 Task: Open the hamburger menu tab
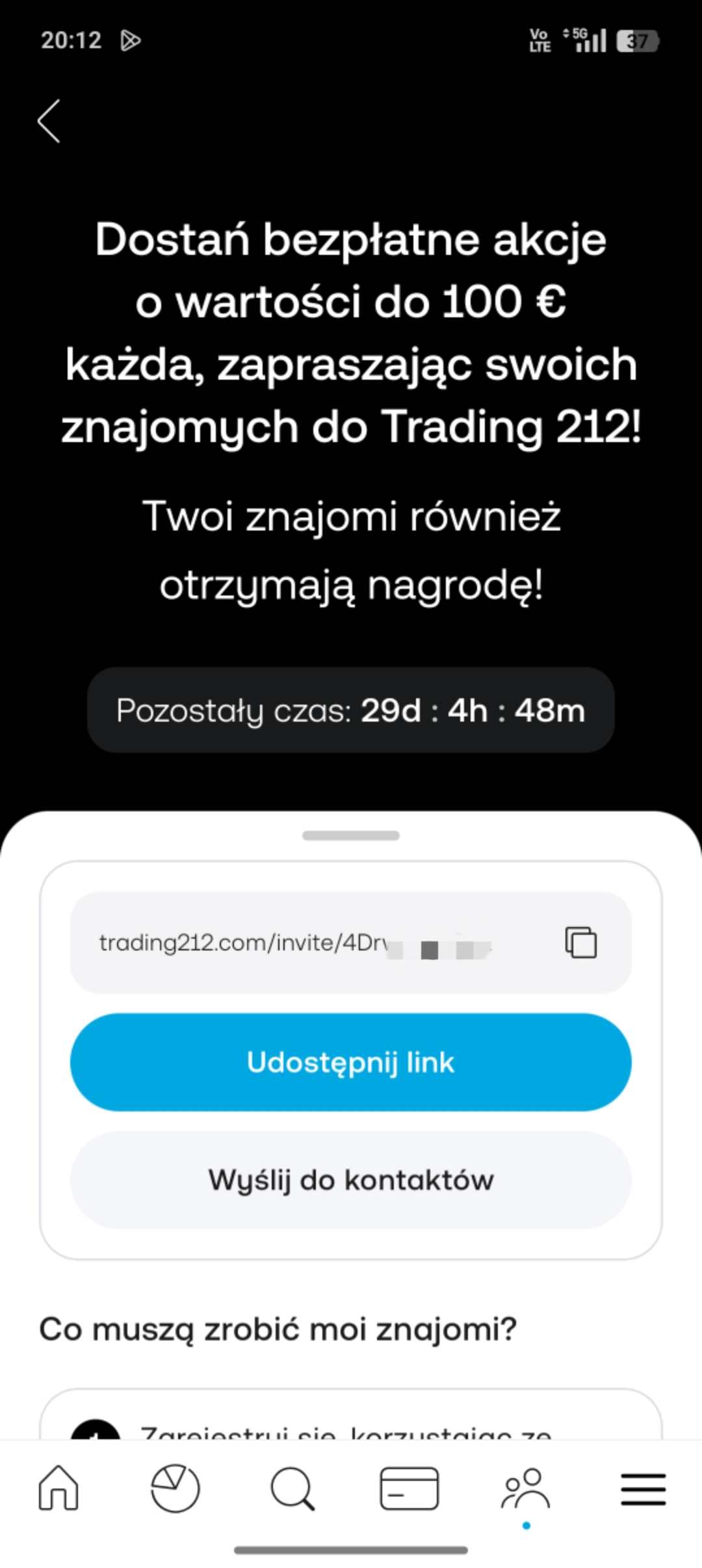pyautogui.click(x=643, y=1488)
